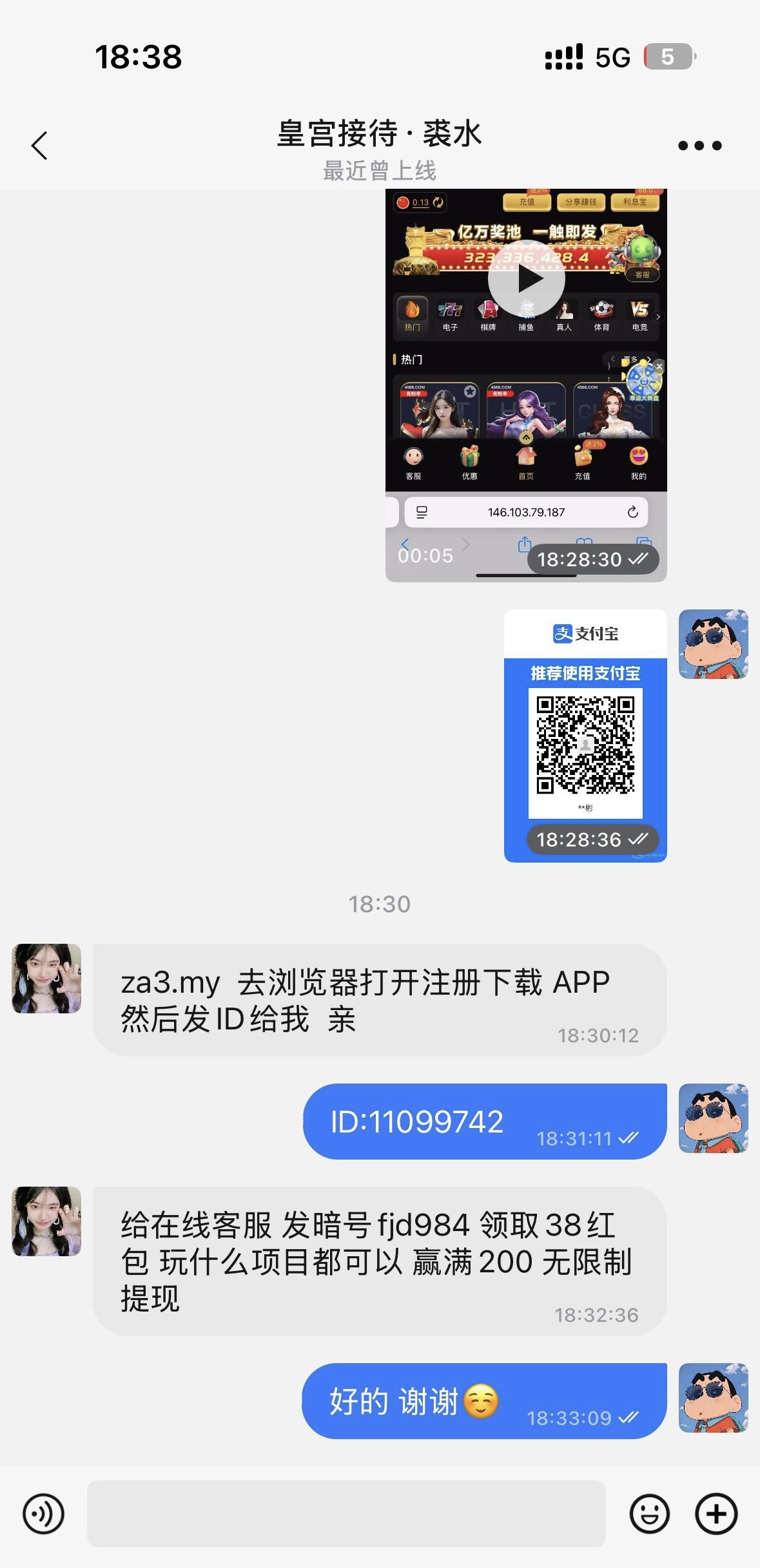The height and width of the screenshot is (1568, 760).
Task: Play the video sent at 18:28:30
Action: [526, 279]
